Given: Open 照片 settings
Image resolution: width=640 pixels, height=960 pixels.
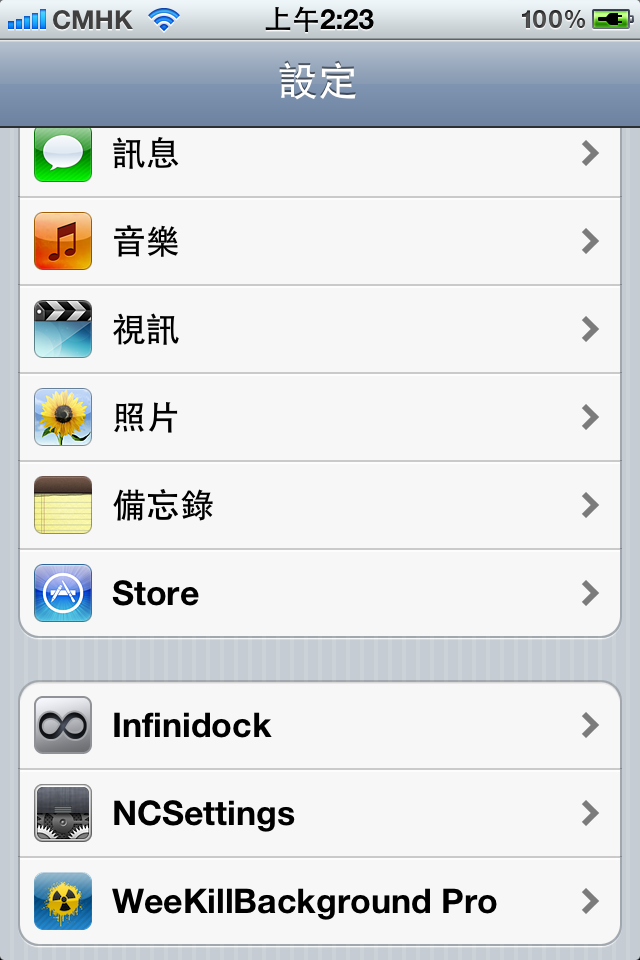Looking at the screenshot, I should pyautogui.click(x=320, y=417).
